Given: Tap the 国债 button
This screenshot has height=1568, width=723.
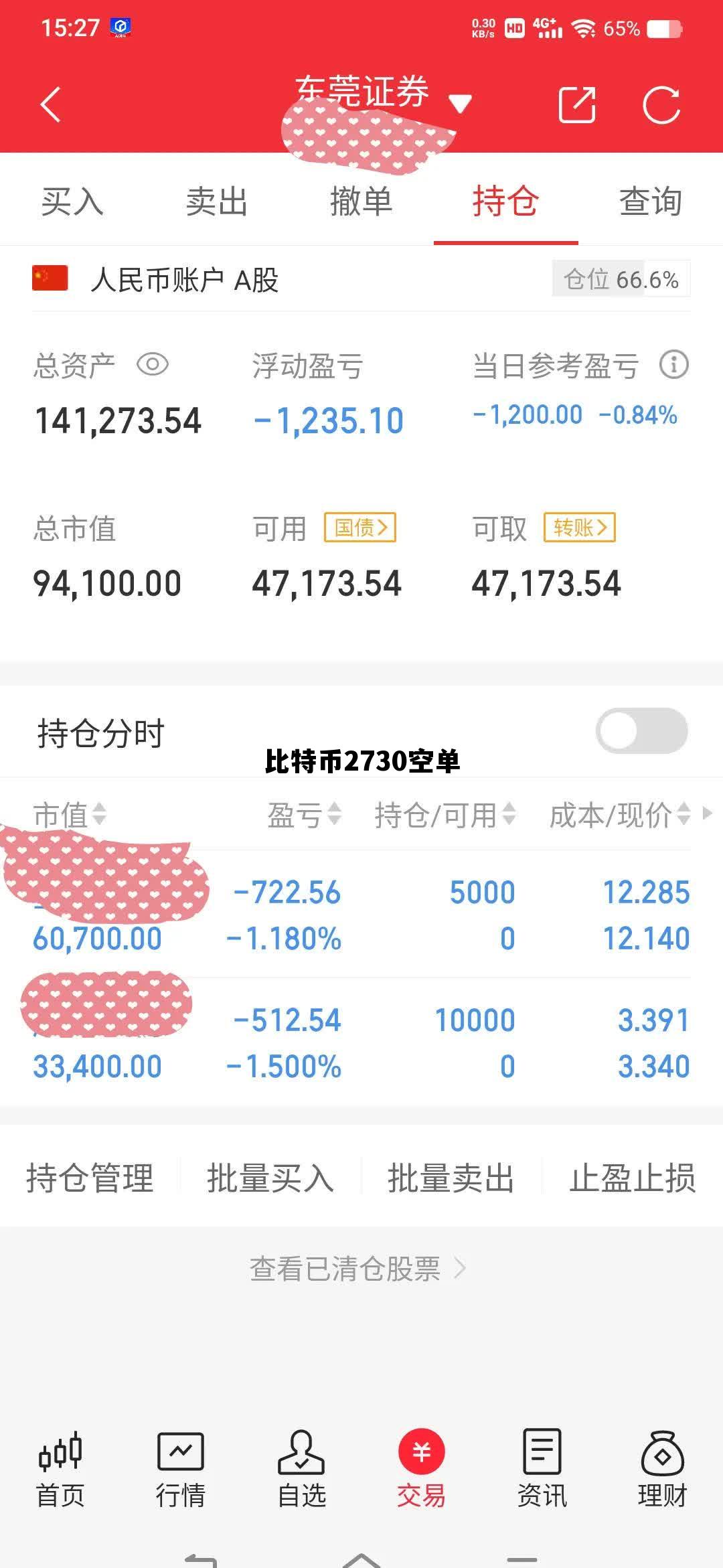Looking at the screenshot, I should coord(360,528).
